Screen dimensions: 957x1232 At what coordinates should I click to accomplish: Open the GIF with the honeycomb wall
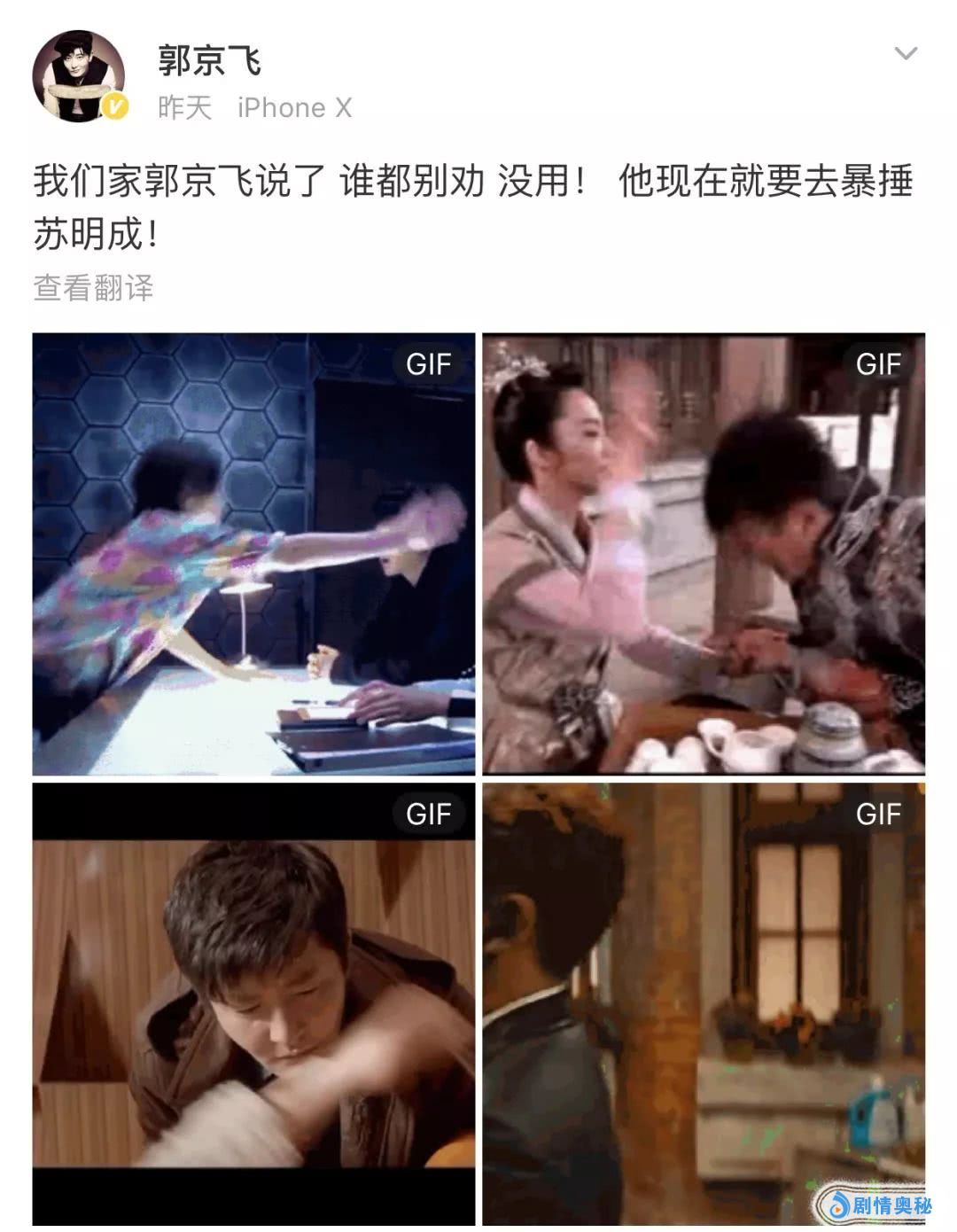[x=253, y=554]
